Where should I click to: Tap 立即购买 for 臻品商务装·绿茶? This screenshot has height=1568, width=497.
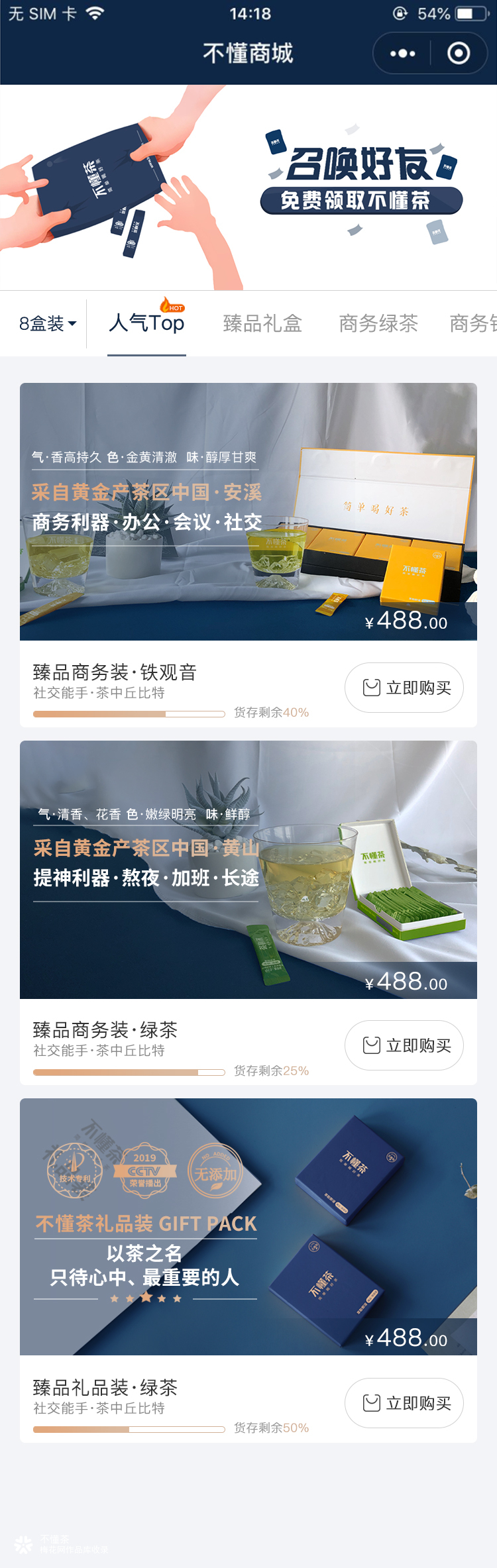tap(404, 1045)
